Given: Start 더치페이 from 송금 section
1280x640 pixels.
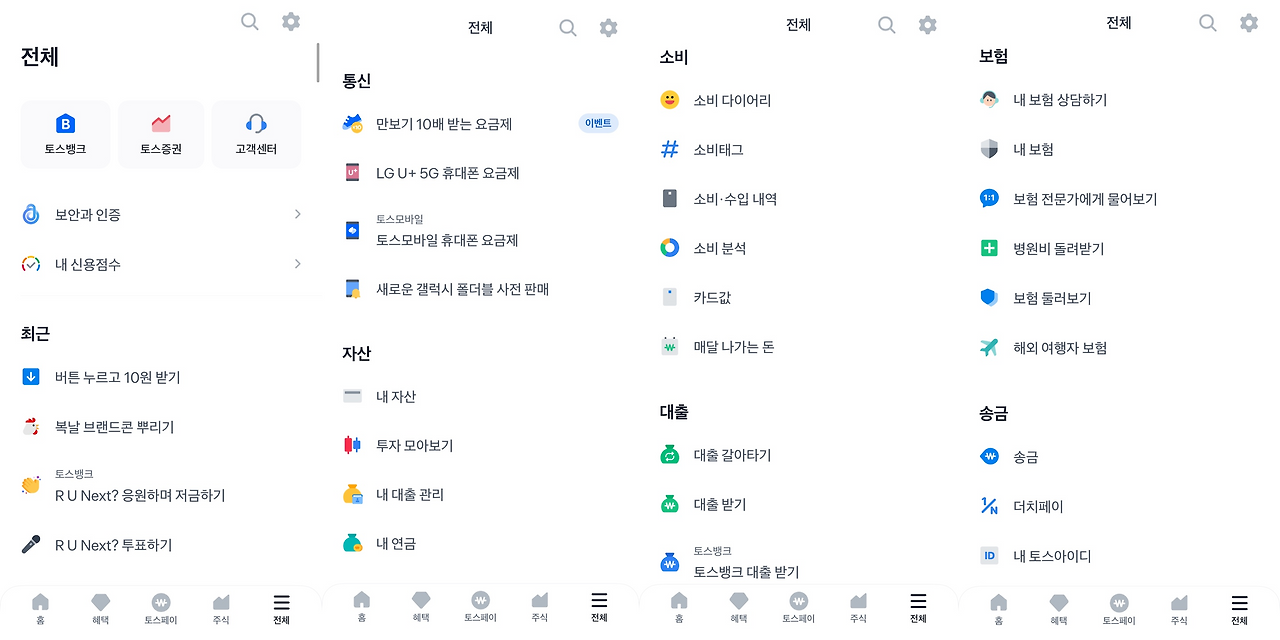Looking at the screenshot, I should 1119,506.
